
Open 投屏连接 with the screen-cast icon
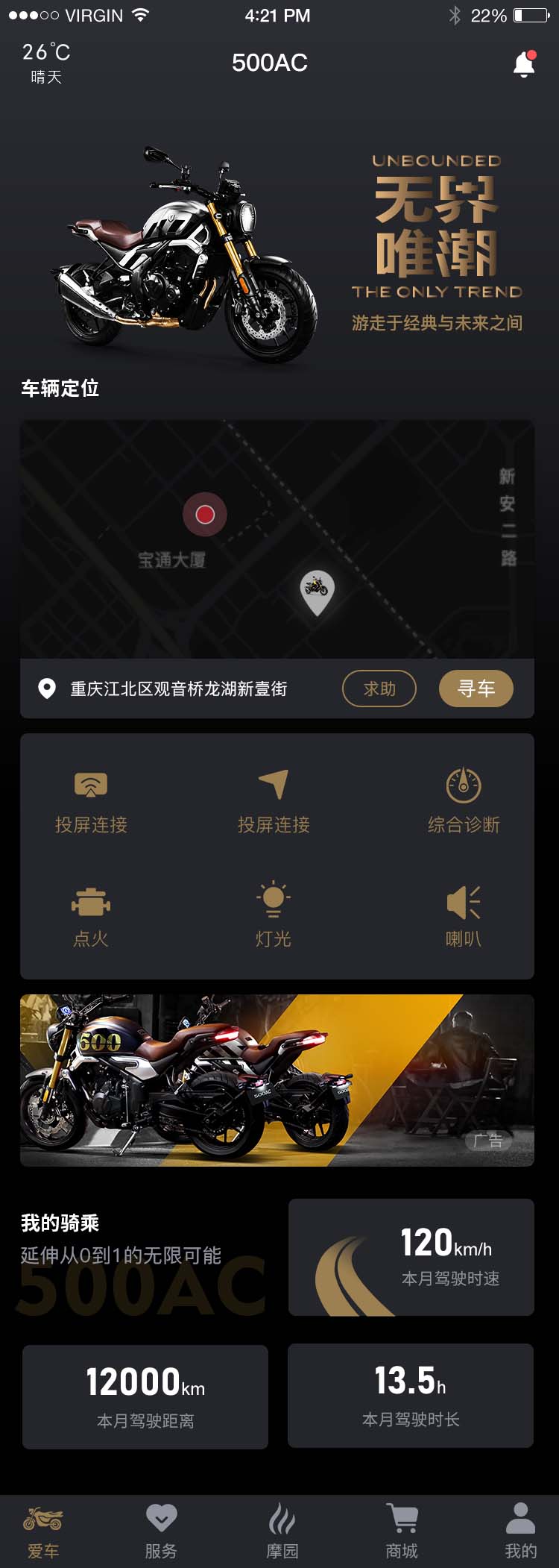click(x=91, y=802)
